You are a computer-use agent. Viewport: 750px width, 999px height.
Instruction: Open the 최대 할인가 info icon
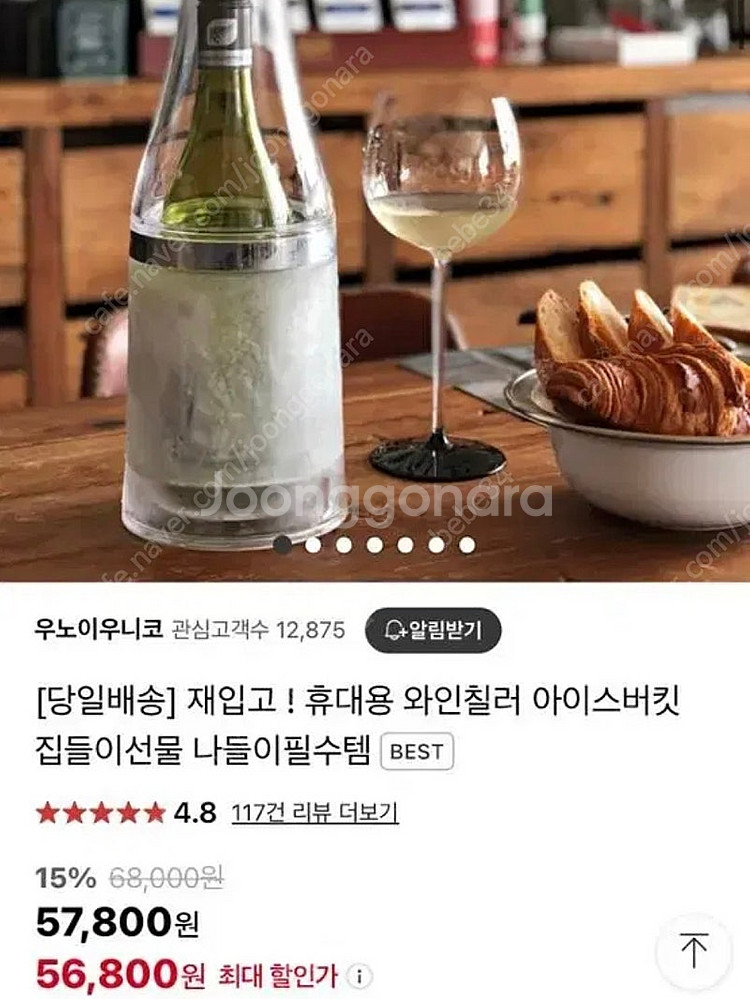[x=362, y=976]
